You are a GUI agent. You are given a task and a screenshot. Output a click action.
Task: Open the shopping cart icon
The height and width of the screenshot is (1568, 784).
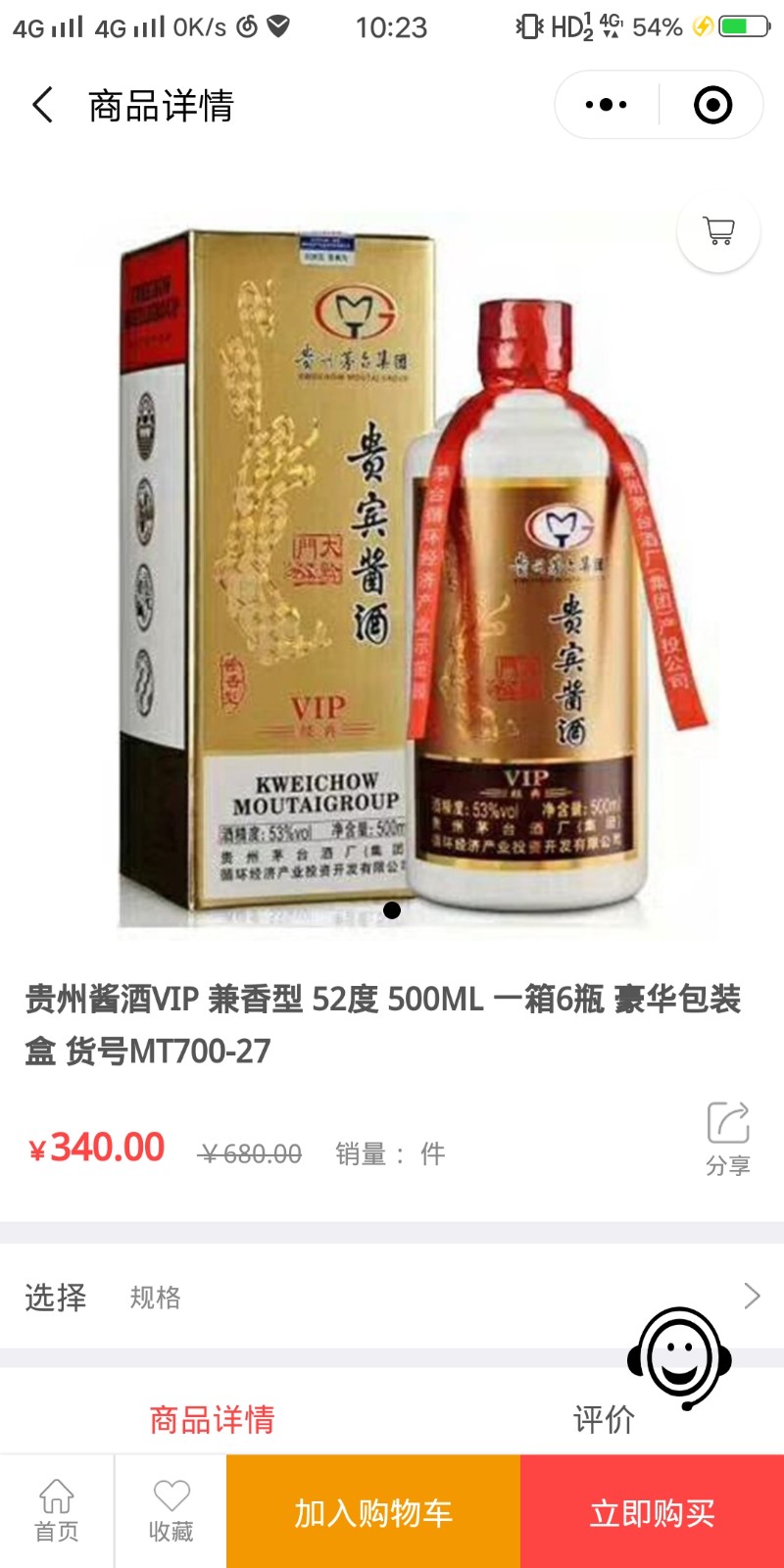point(718,231)
